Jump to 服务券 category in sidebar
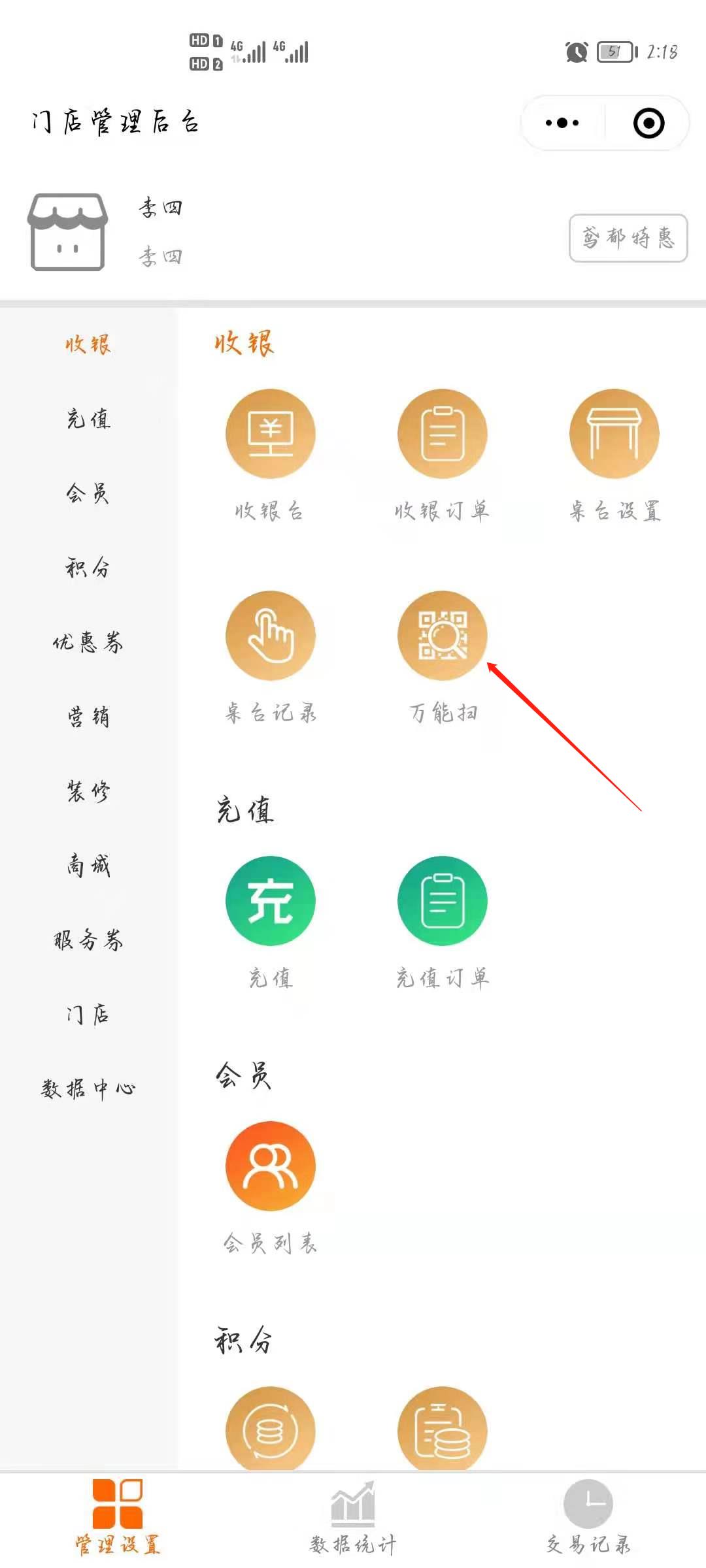The height and width of the screenshot is (1568, 706). coord(88,940)
